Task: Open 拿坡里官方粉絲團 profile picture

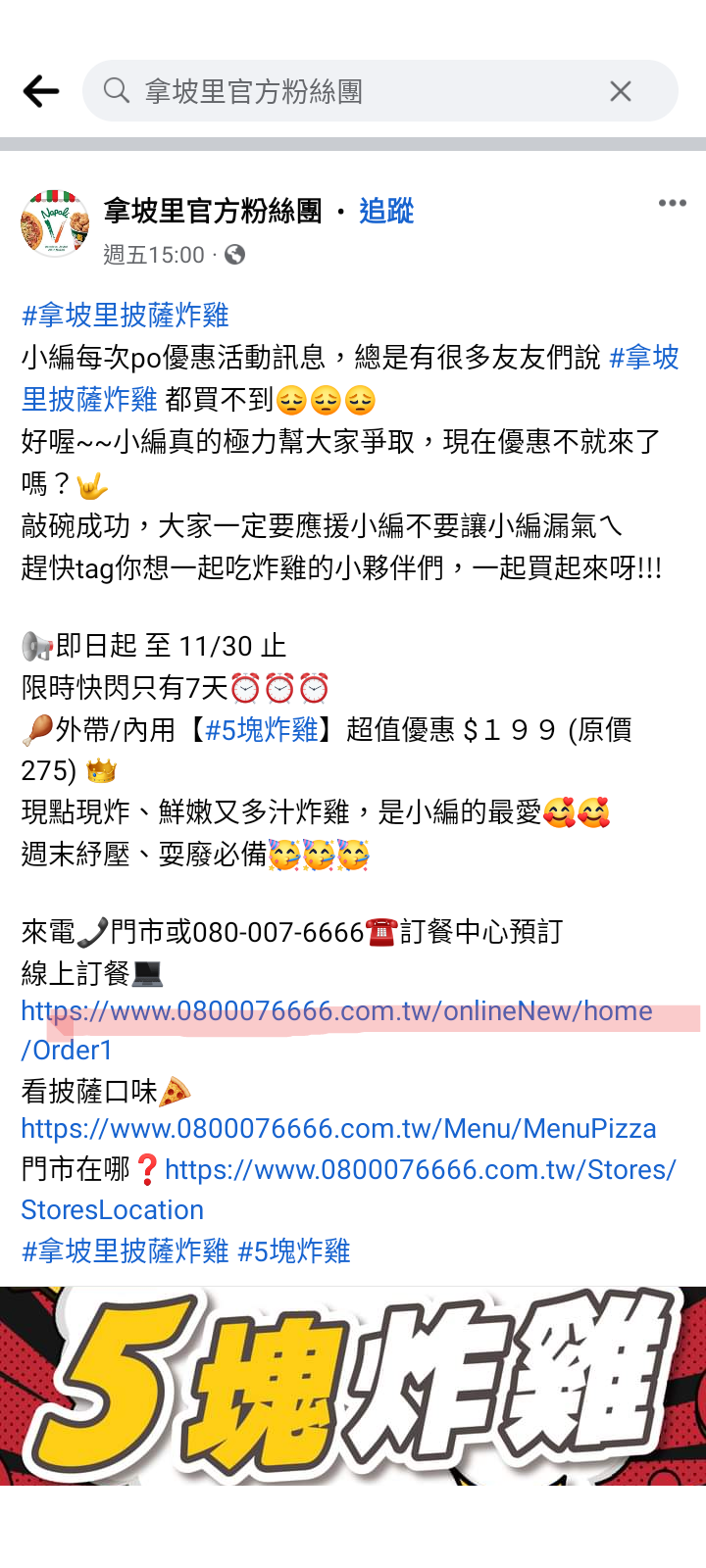Action: [x=55, y=224]
